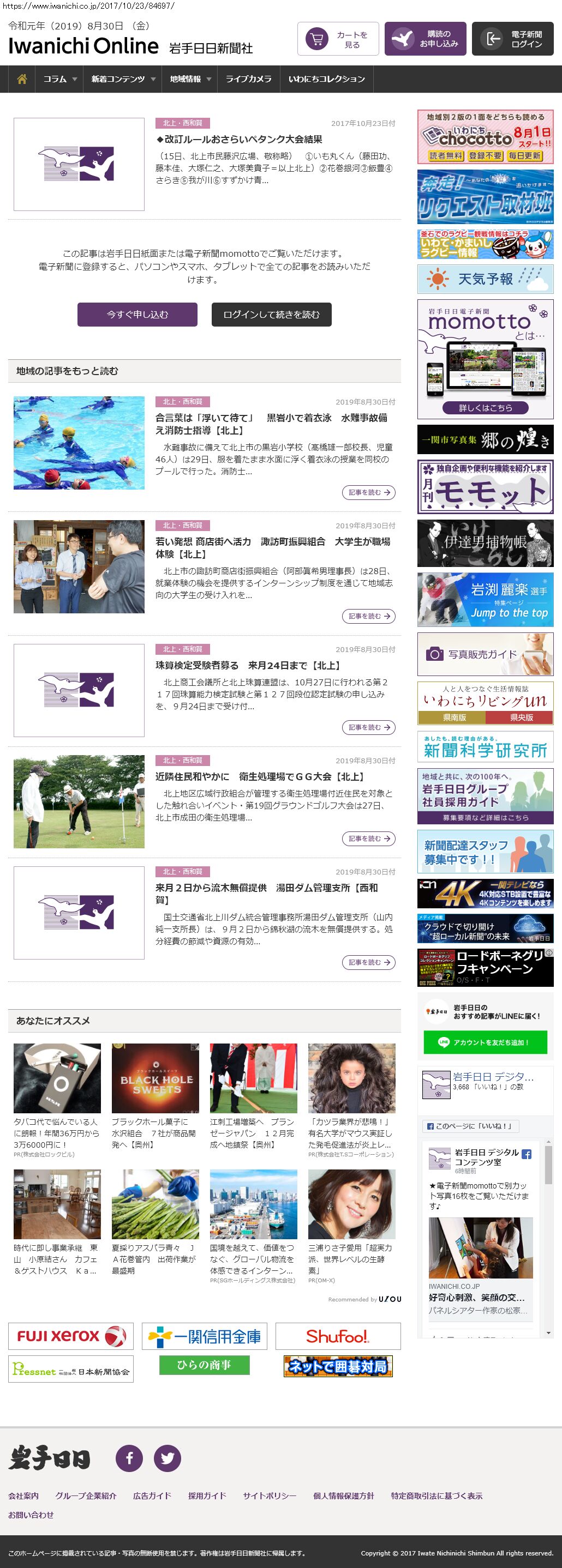Tap the 今すぐ申し込む button

(x=137, y=315)
